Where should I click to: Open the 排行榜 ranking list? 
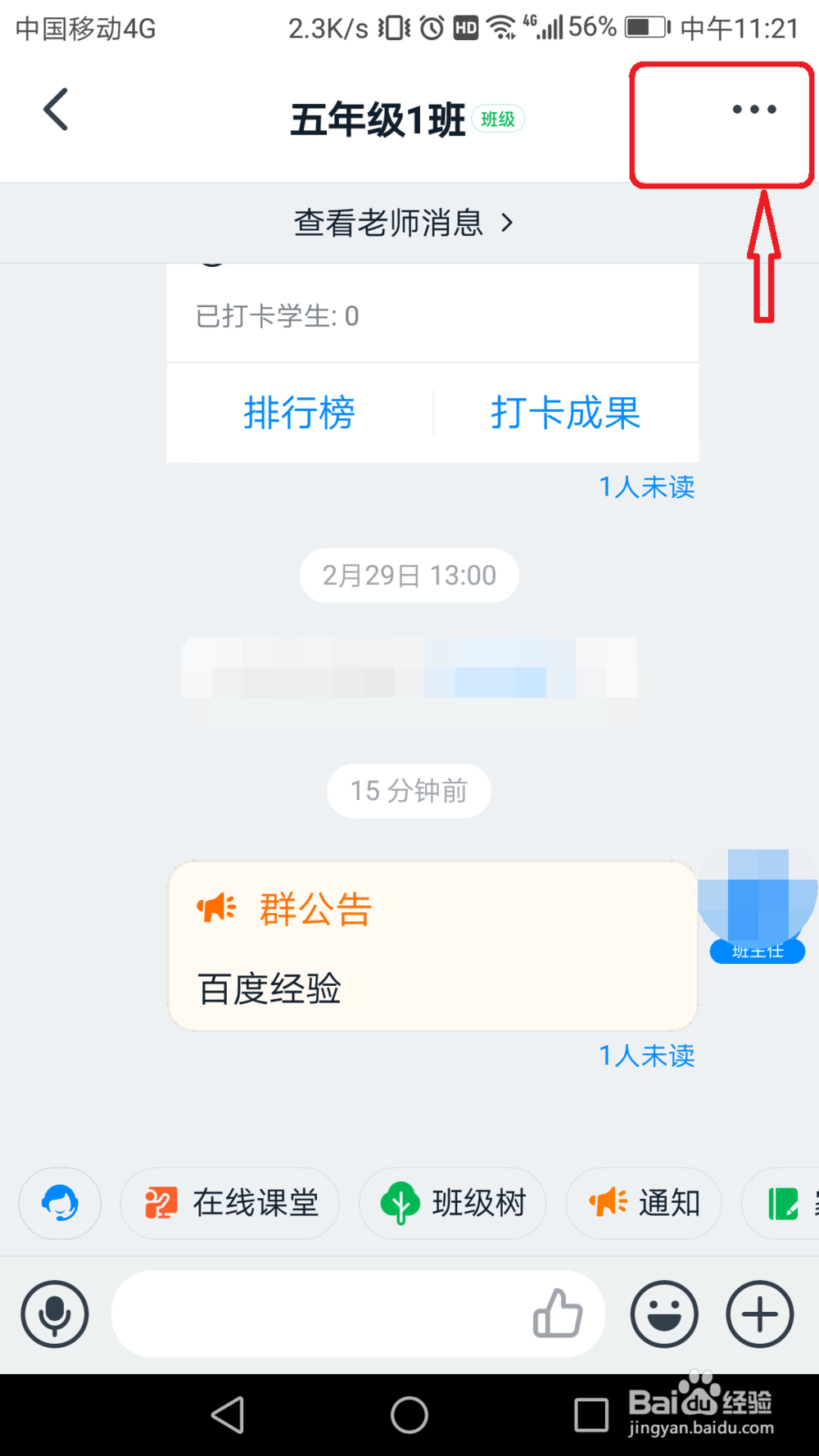pos(300,413)
